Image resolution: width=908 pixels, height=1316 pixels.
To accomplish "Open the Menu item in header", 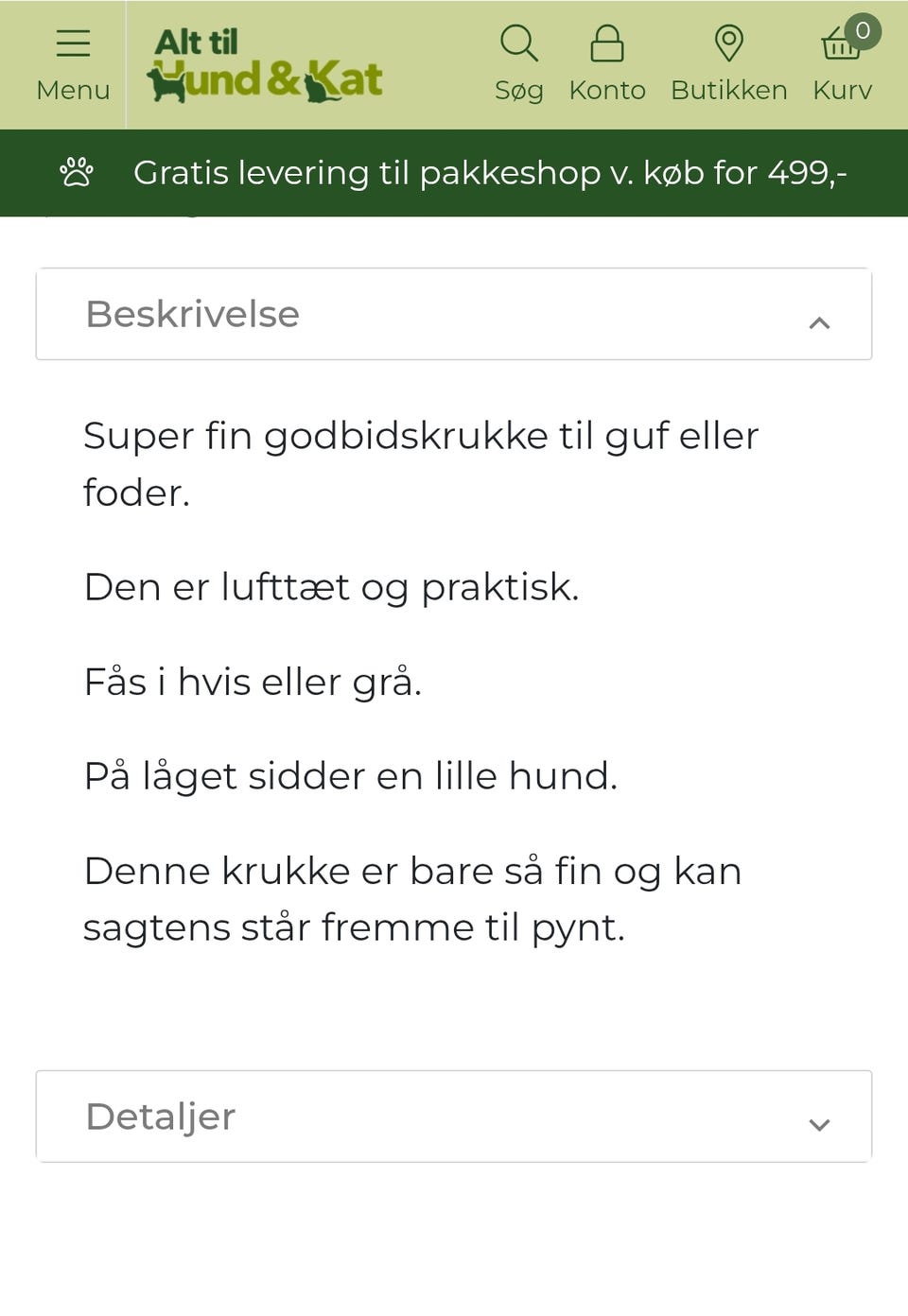I will coord(72,90).
